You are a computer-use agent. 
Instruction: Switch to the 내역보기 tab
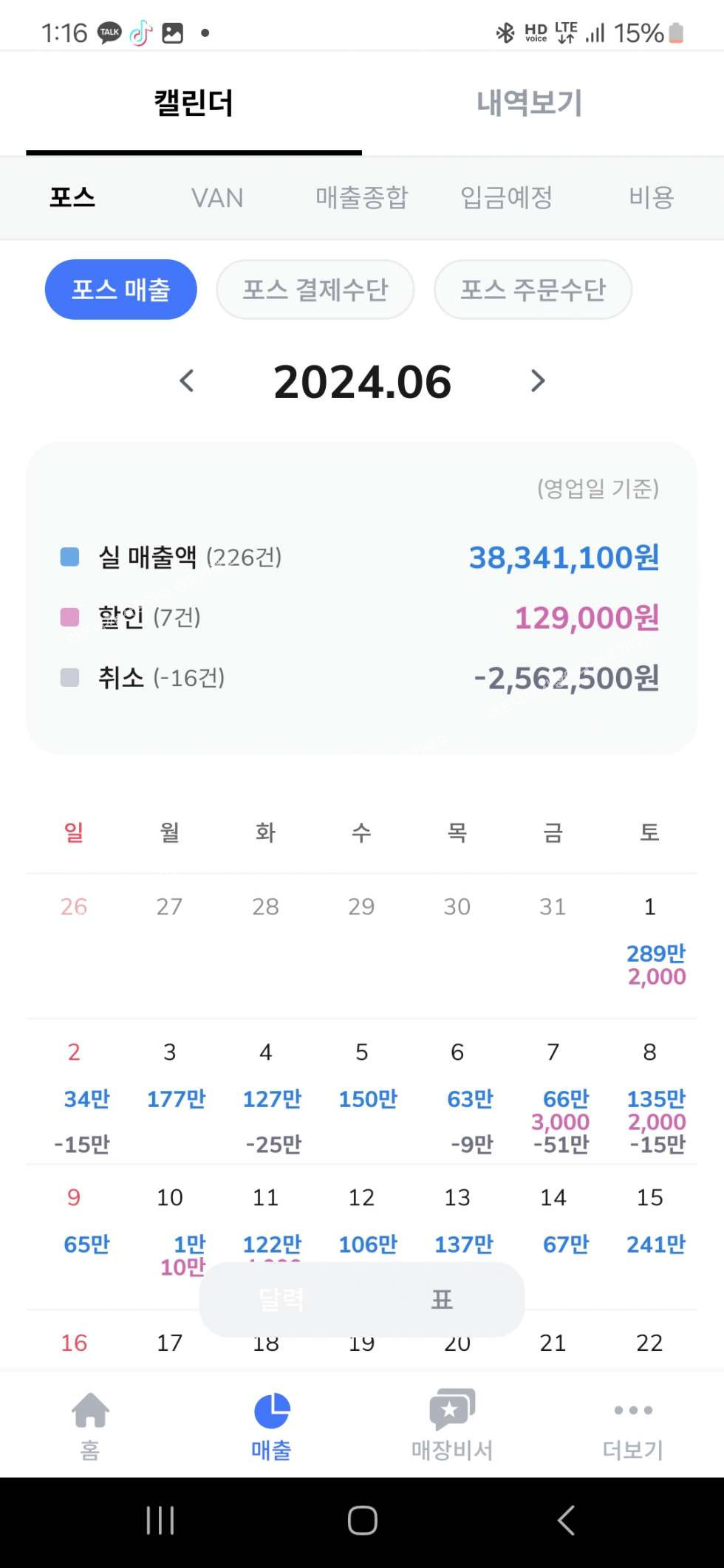pyautogui.click(x=529, y=103)
